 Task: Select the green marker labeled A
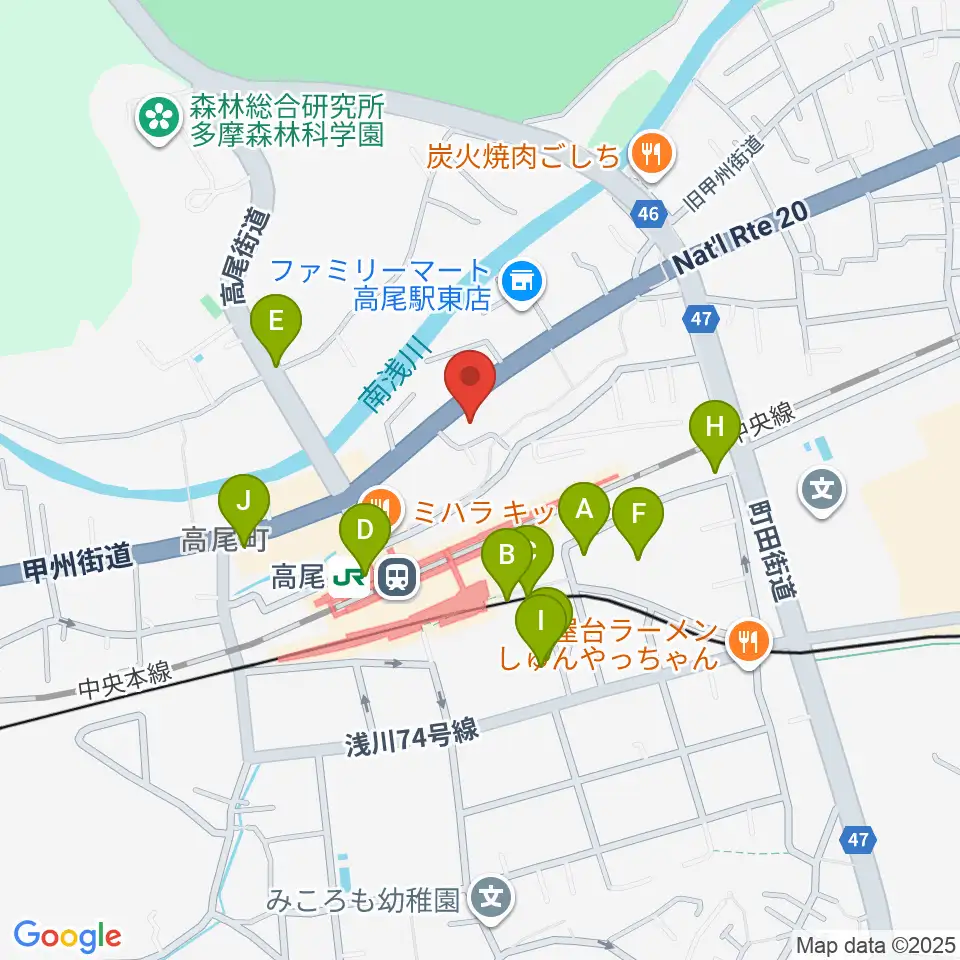point(584,518)
